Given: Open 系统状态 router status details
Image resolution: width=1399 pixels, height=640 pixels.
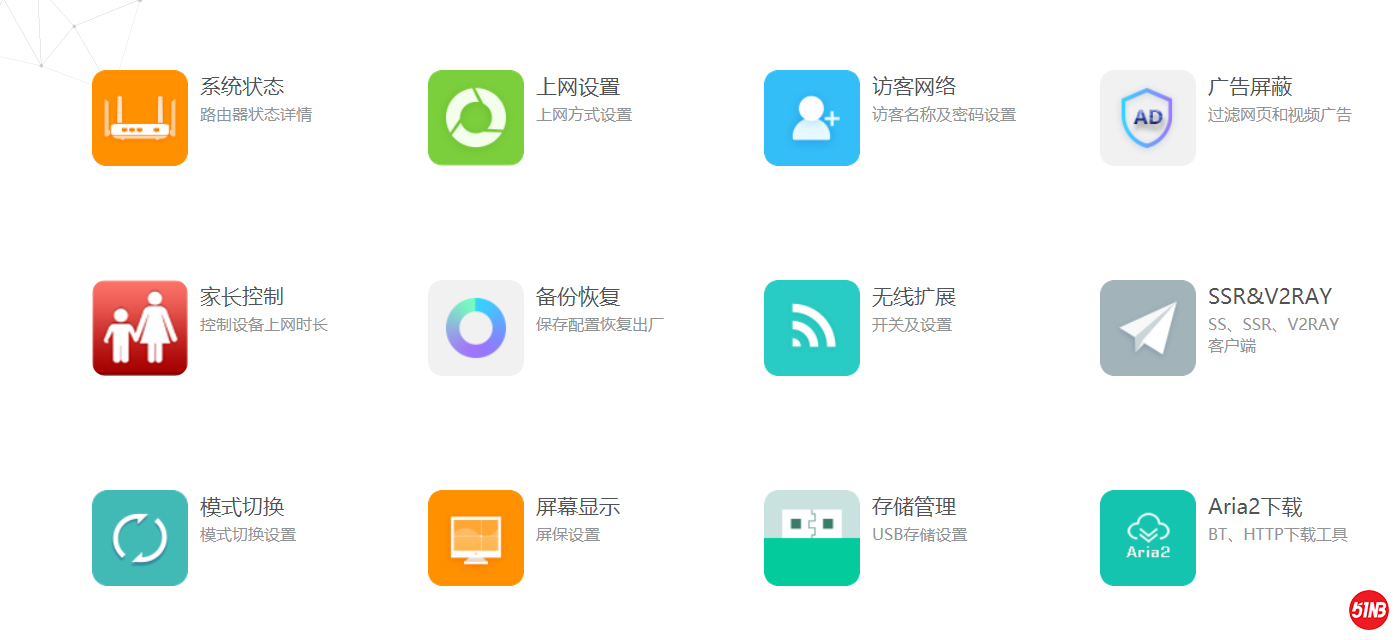Looking at the screenshot, I should pyautogui.click(x=140, y=118).
